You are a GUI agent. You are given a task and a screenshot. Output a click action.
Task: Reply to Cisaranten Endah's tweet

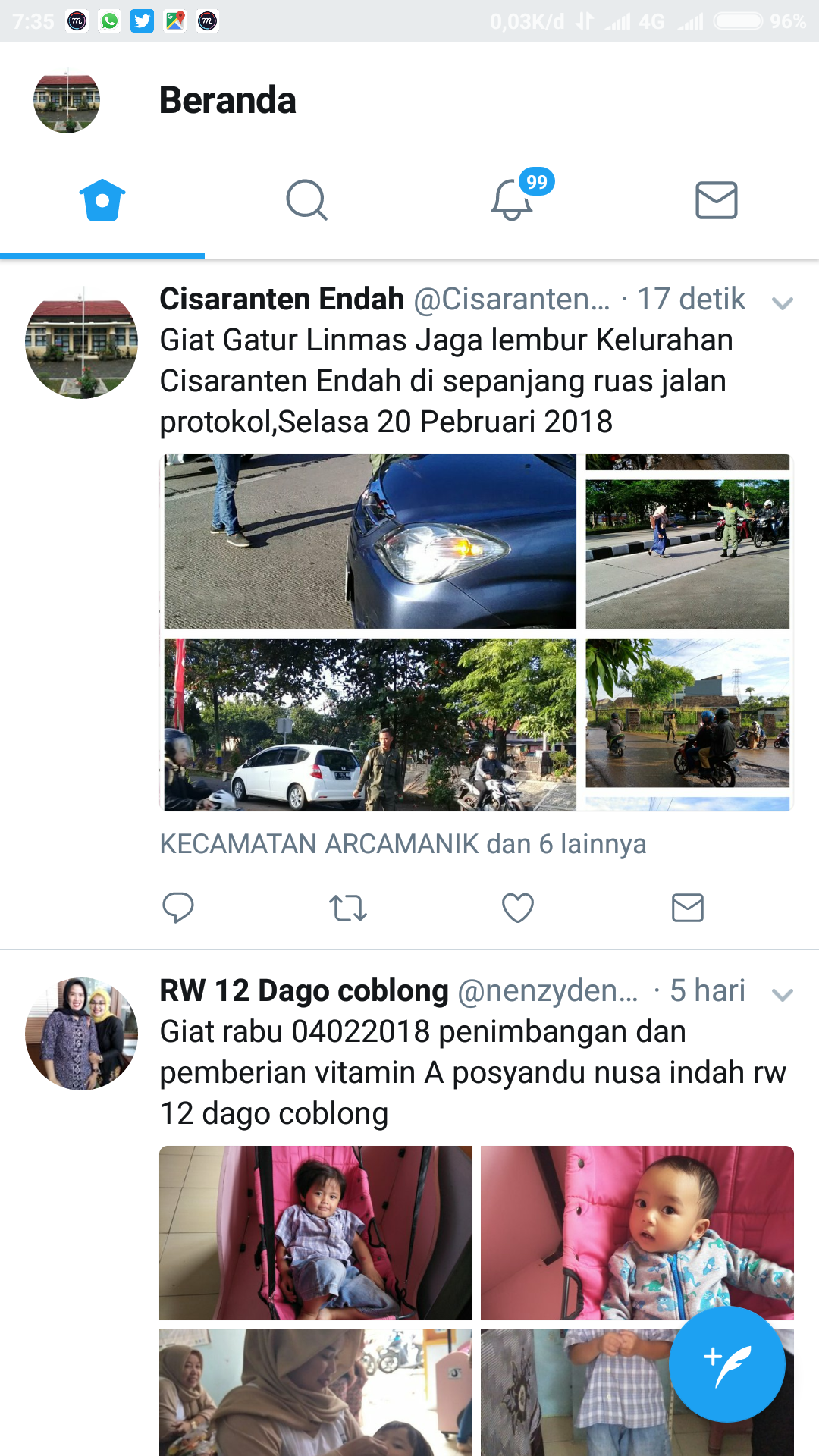click(178, 907)
